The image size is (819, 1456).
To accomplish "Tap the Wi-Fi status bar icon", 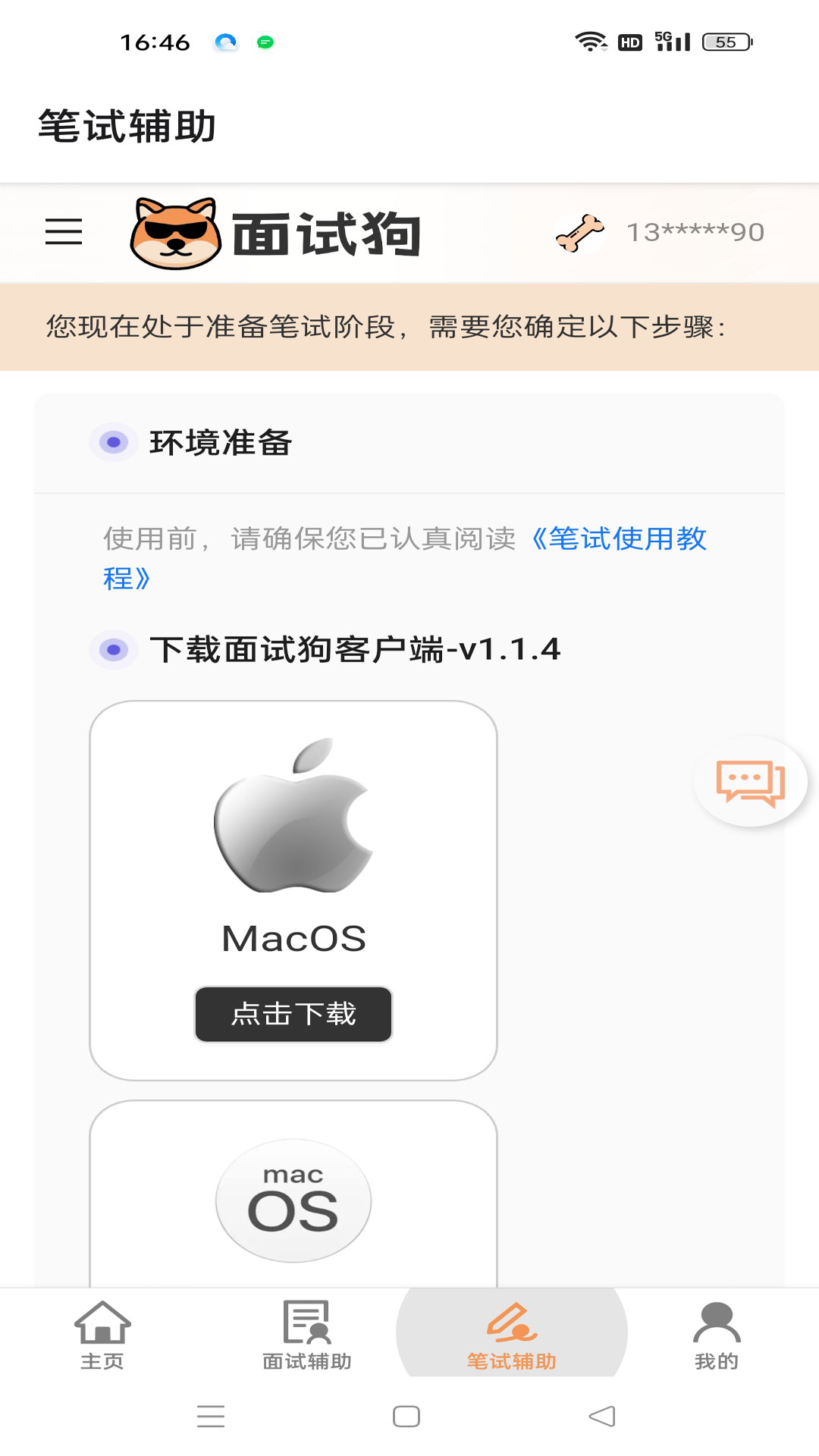I will click(592, 42).
